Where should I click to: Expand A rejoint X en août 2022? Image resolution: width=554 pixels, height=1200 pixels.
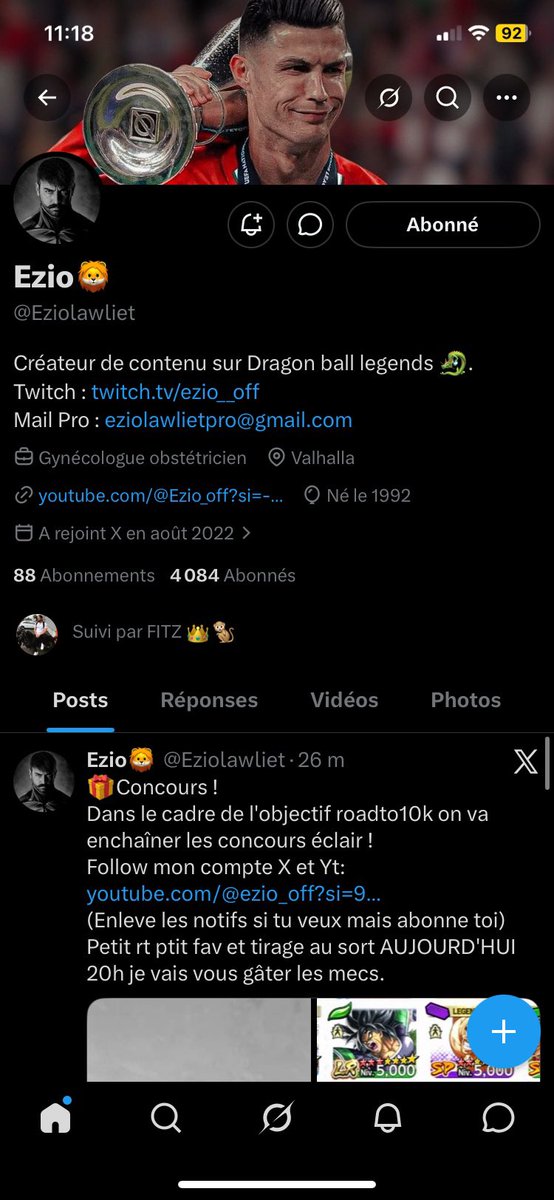(134, 533)
